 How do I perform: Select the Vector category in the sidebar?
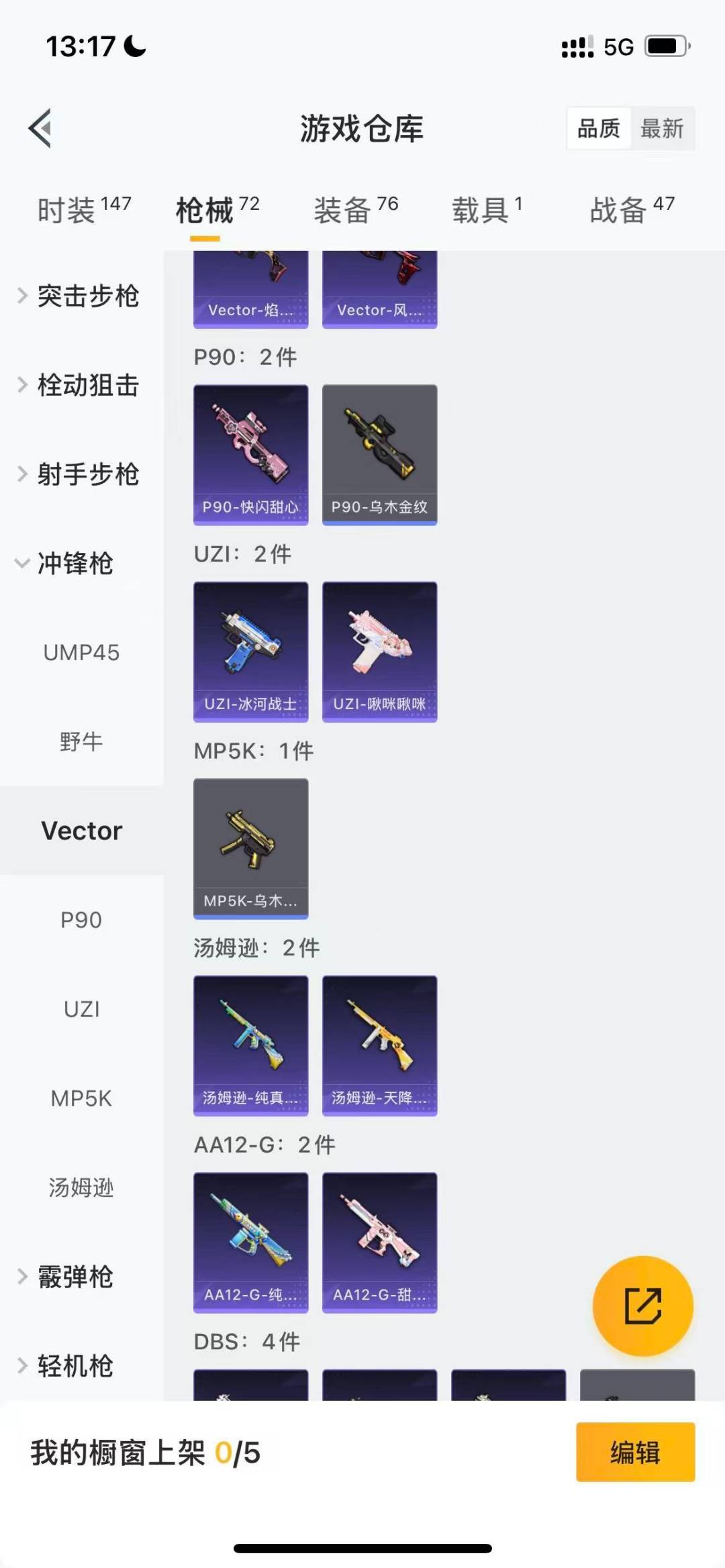point(82,831)
